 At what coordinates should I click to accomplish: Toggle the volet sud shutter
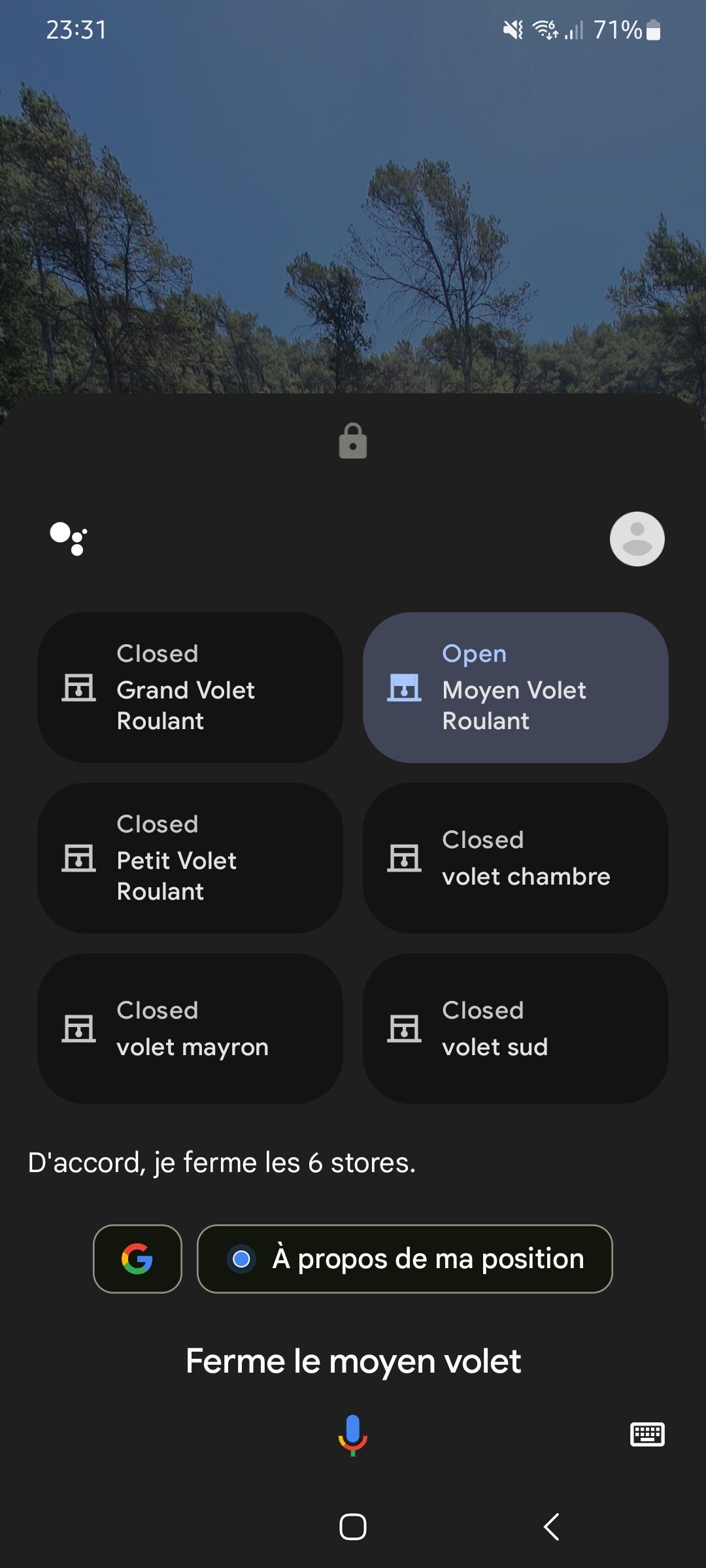(515, 1028)
